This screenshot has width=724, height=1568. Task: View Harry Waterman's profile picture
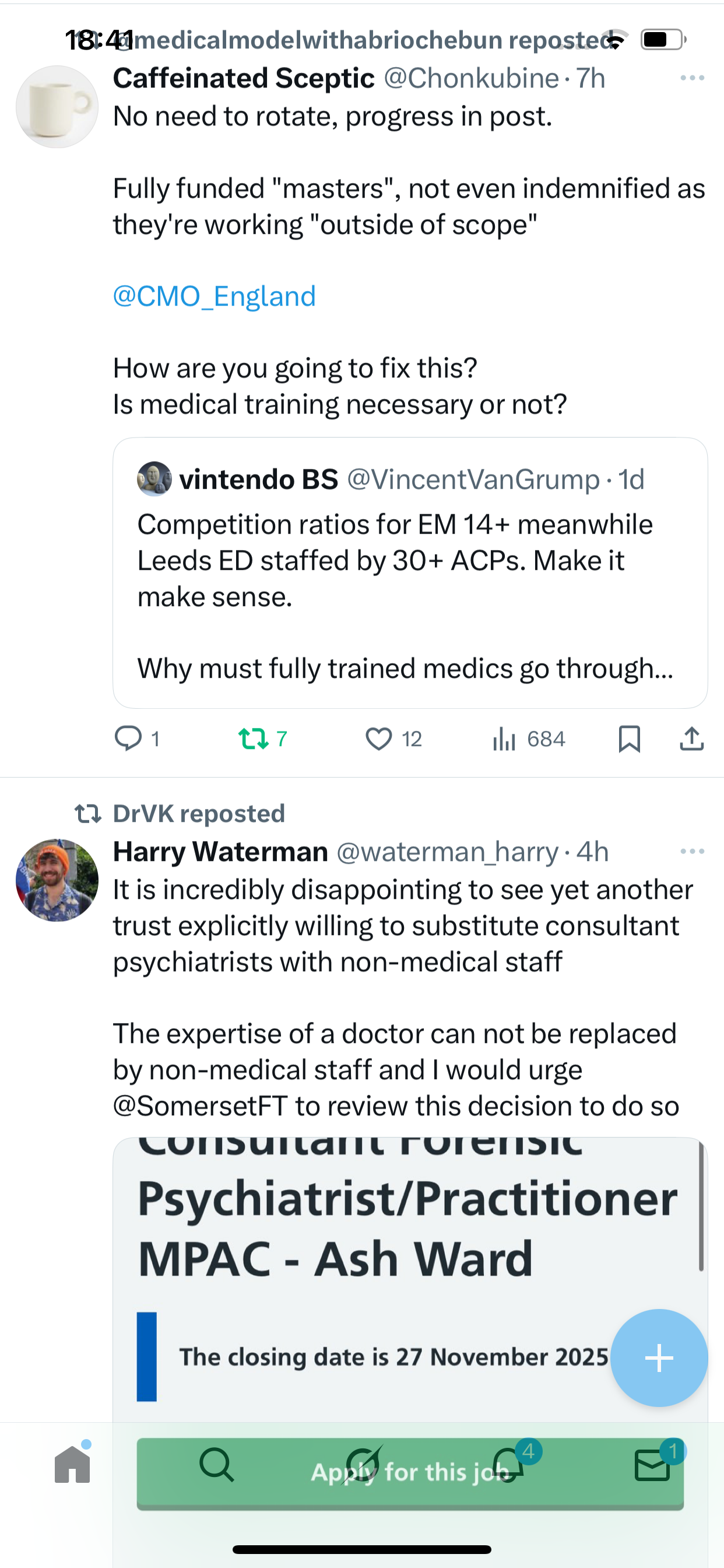(x=57, y=880)
